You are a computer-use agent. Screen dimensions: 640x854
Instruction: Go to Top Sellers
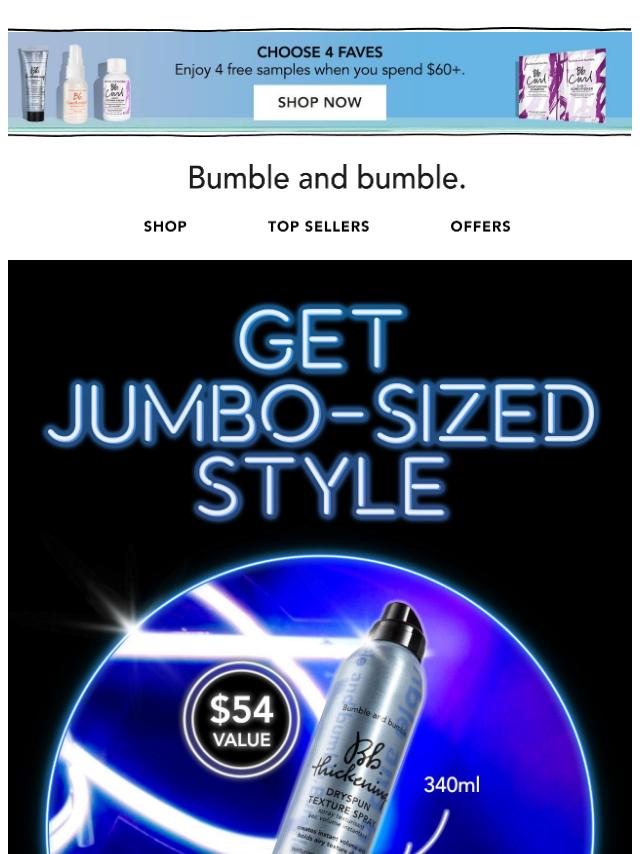[318, 227]
